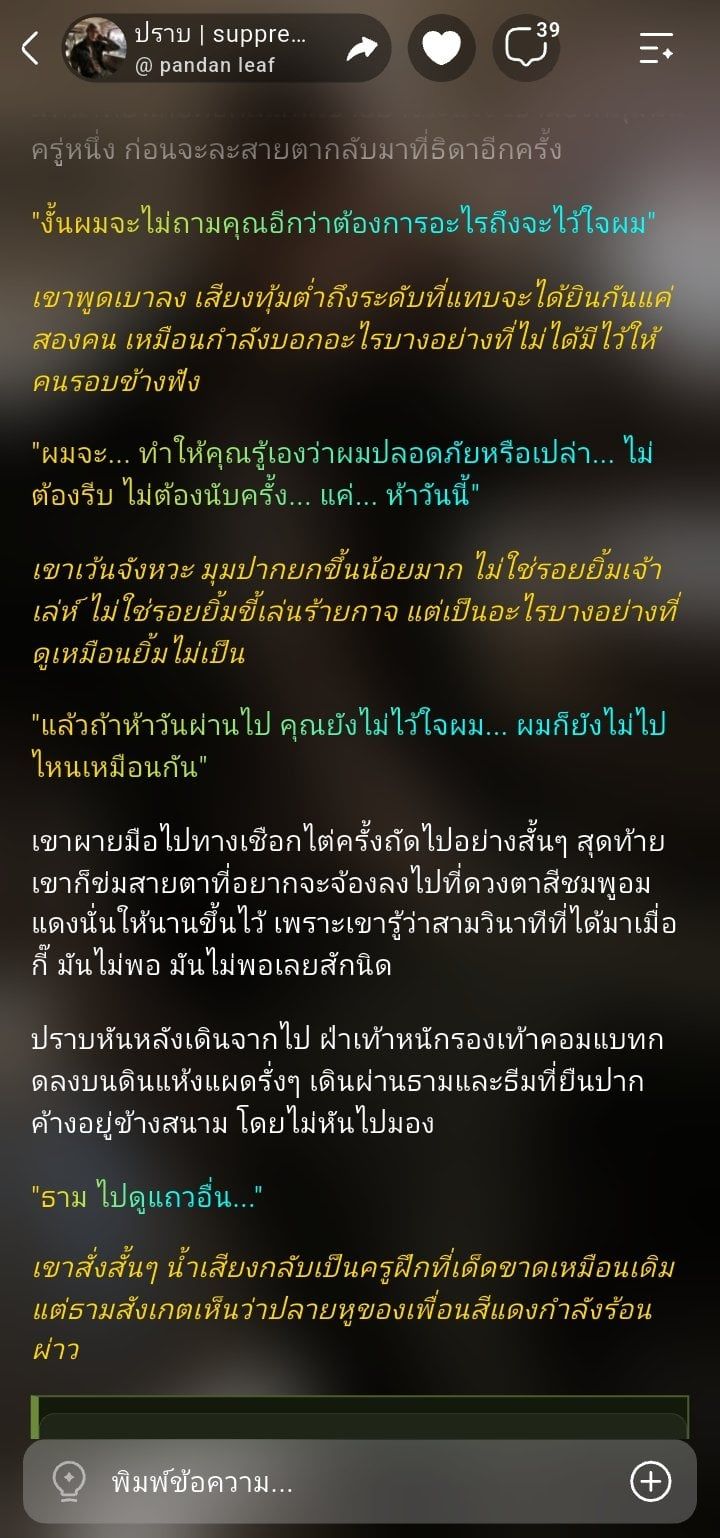Like this character with the heart
The height and width of the screenshot is (1538, 720).
441,48
